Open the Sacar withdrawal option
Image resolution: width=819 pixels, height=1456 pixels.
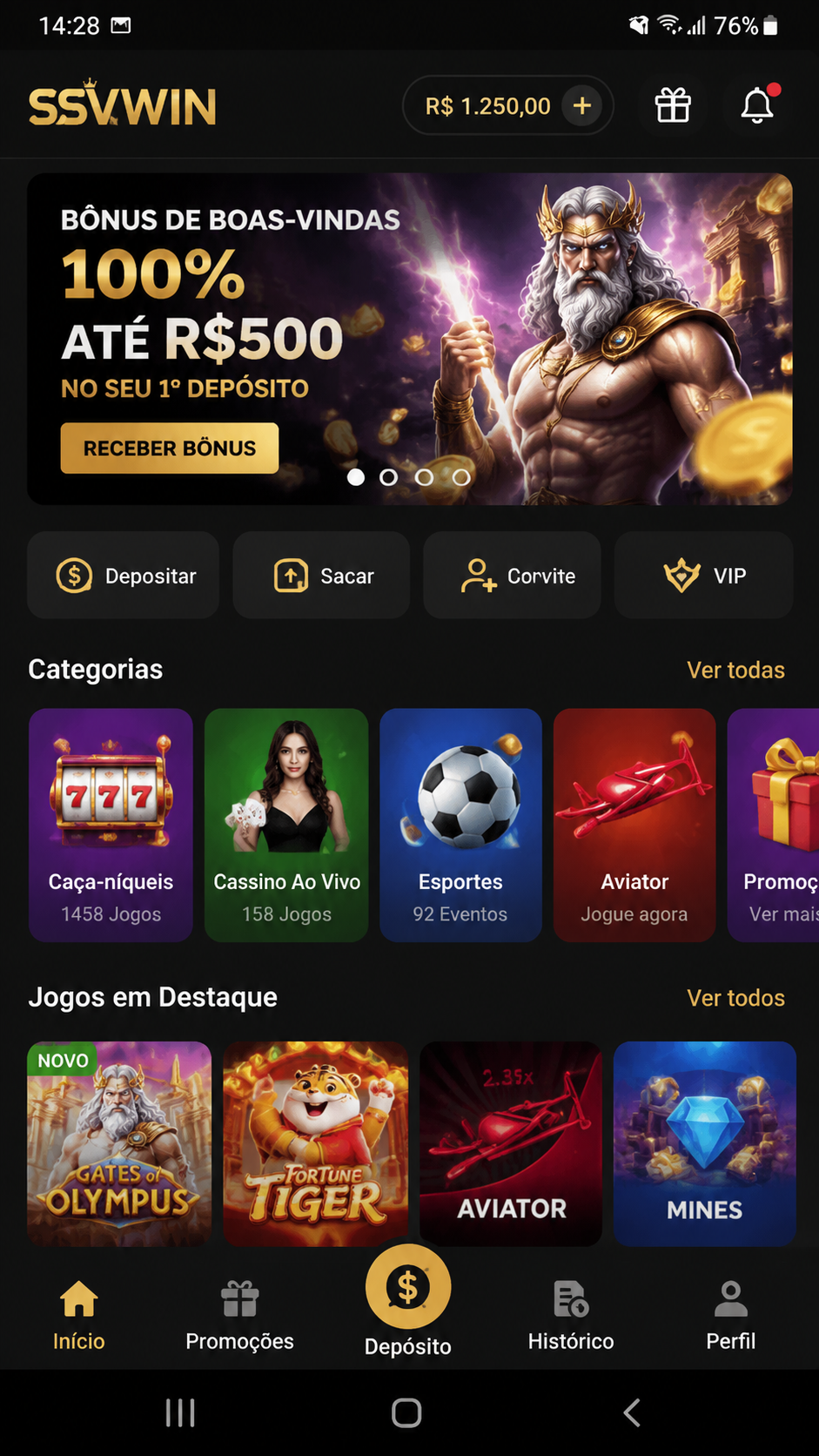tap(321, 576)
